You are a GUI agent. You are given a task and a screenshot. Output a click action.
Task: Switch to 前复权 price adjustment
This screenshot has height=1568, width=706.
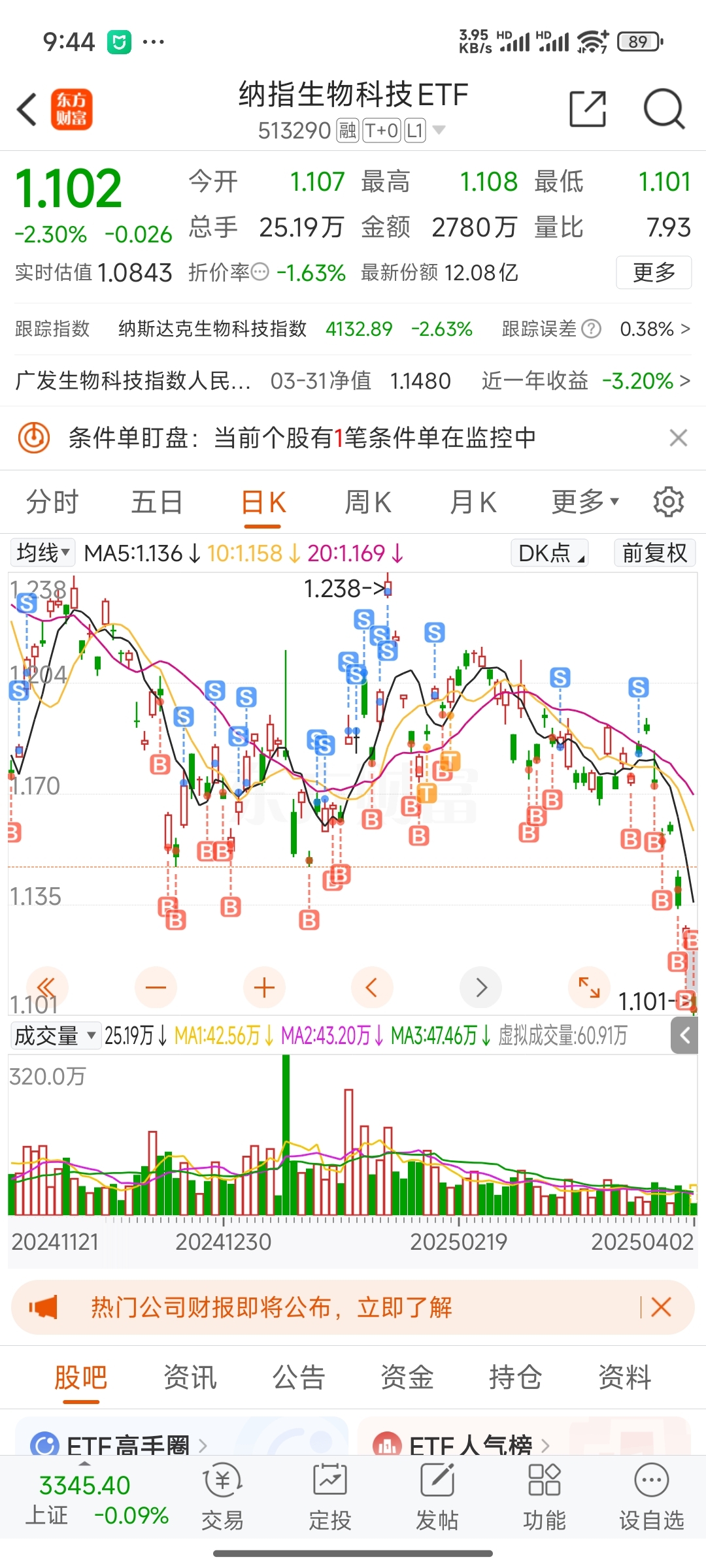click(654, 553)
